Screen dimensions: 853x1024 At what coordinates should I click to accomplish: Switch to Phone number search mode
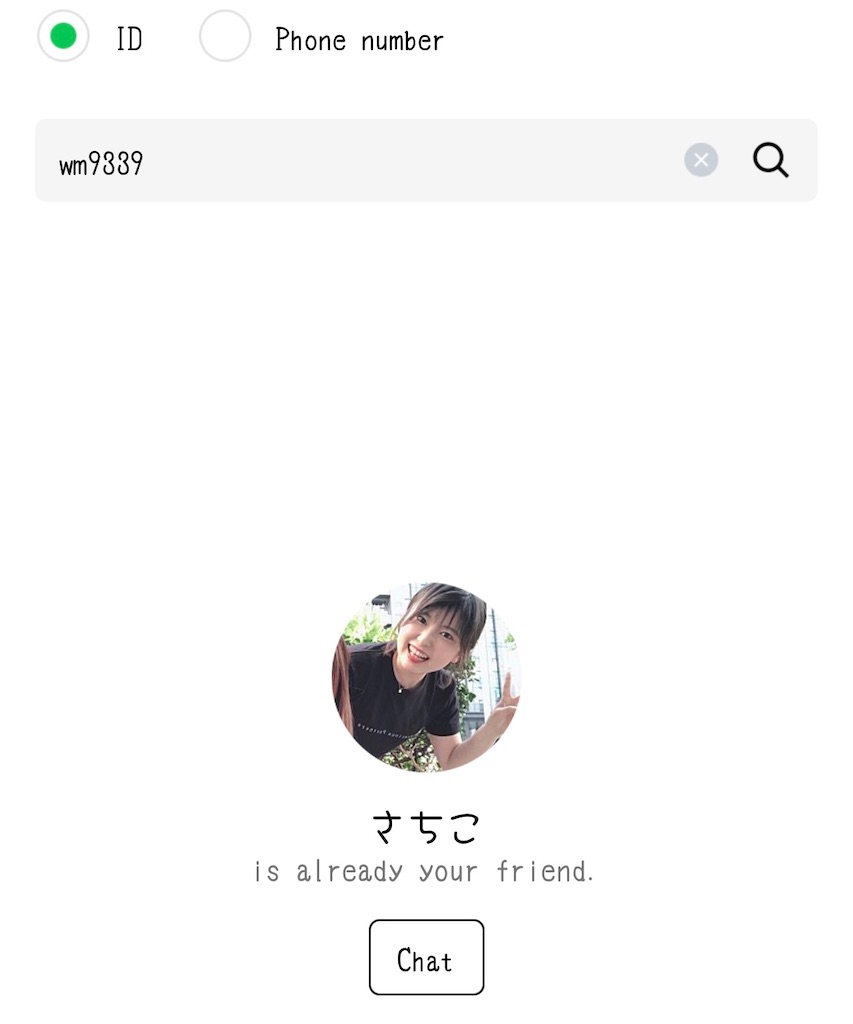click(225, 36)
